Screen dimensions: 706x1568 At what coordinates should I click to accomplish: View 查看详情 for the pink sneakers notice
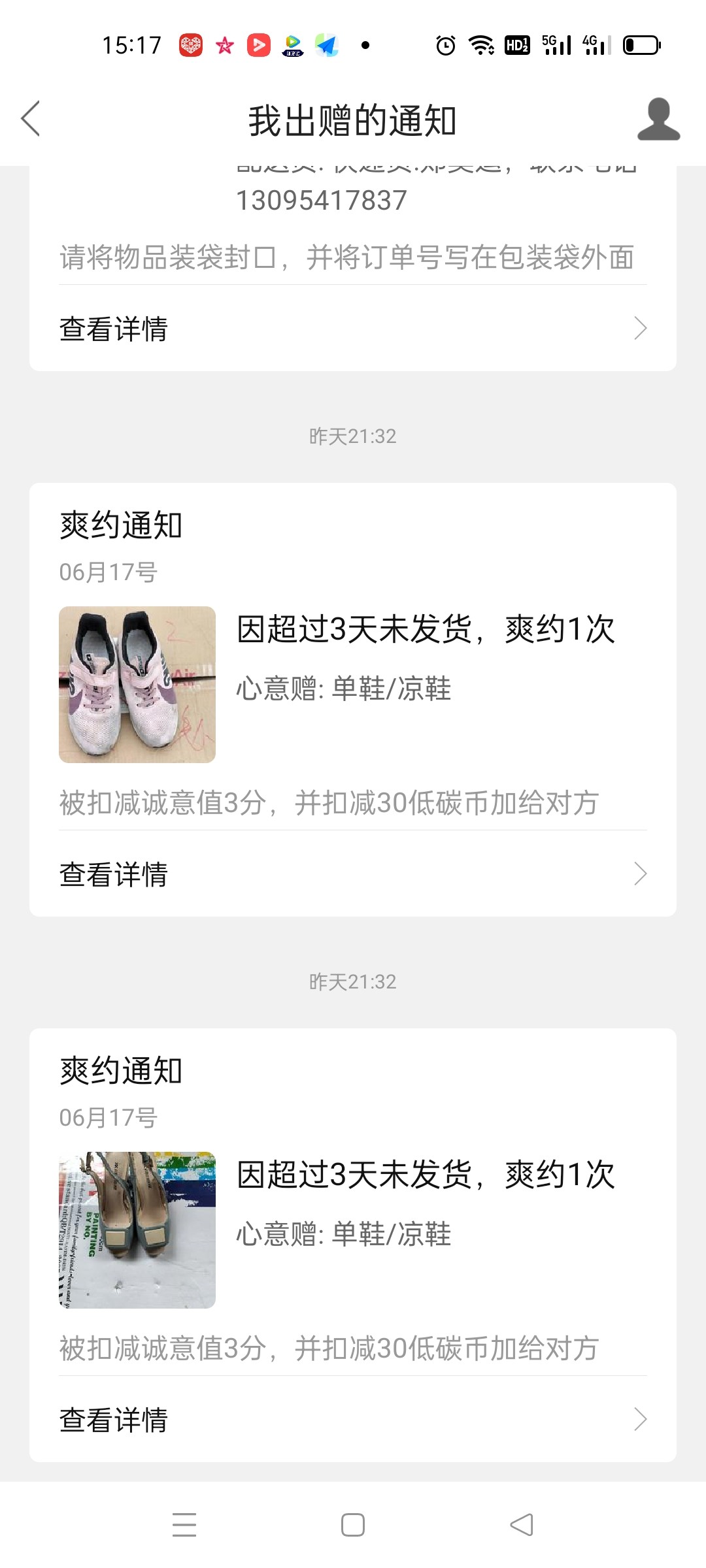click(x=353, y=874)
